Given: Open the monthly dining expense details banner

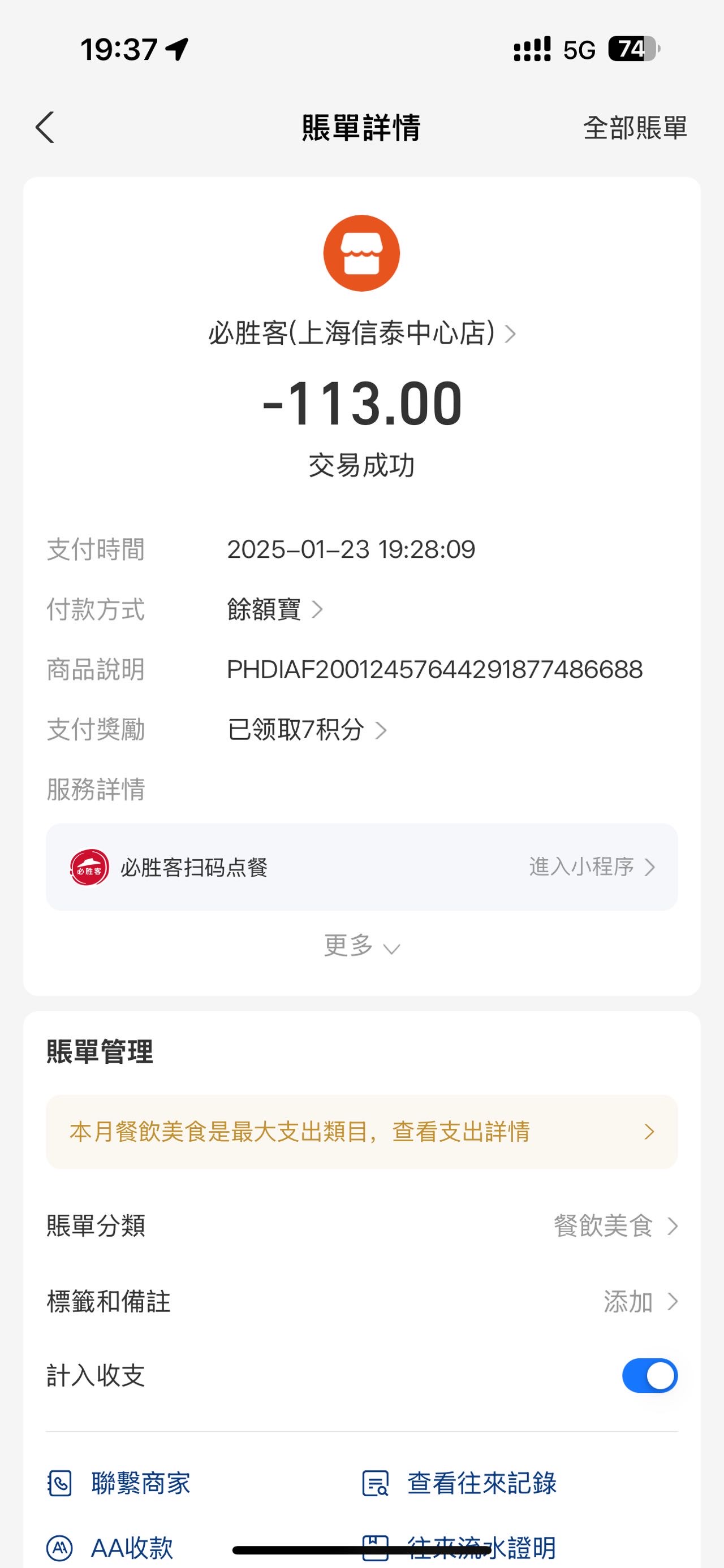Looking at the screenshot, I should pos(361,1132).
